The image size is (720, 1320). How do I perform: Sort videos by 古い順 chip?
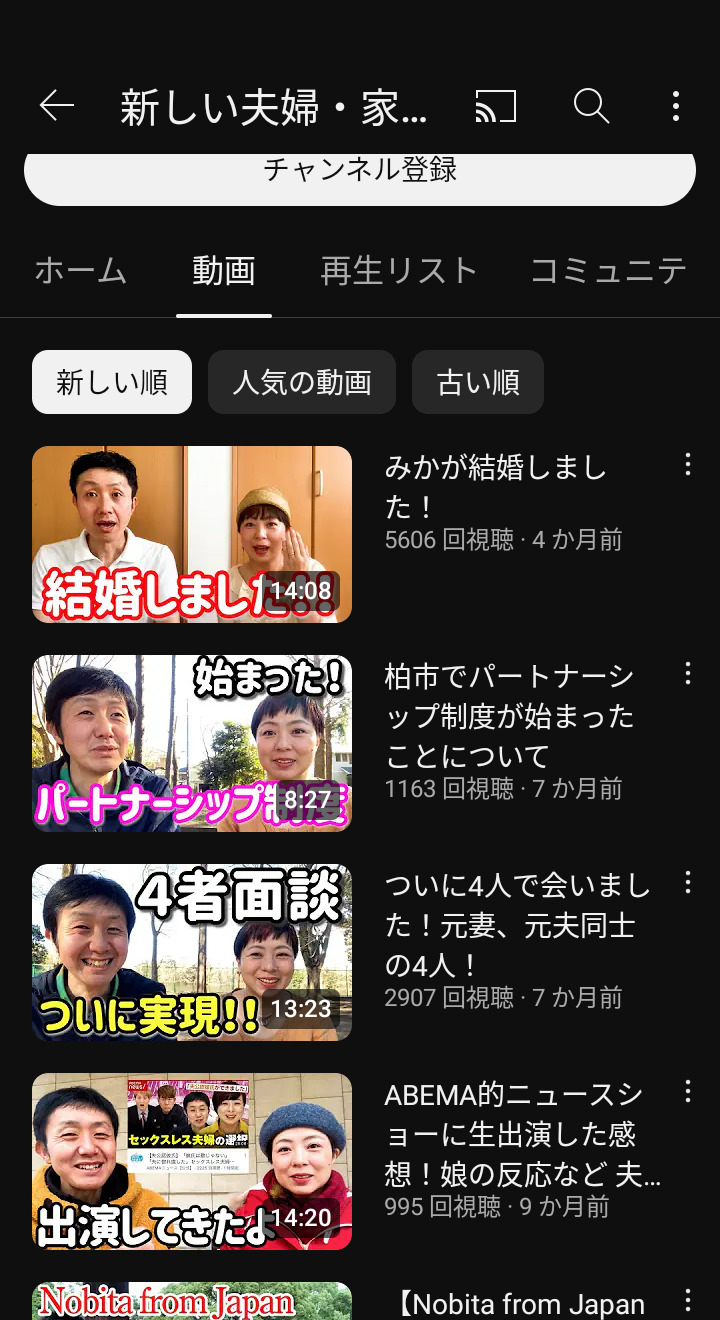[x=478, y=382]
